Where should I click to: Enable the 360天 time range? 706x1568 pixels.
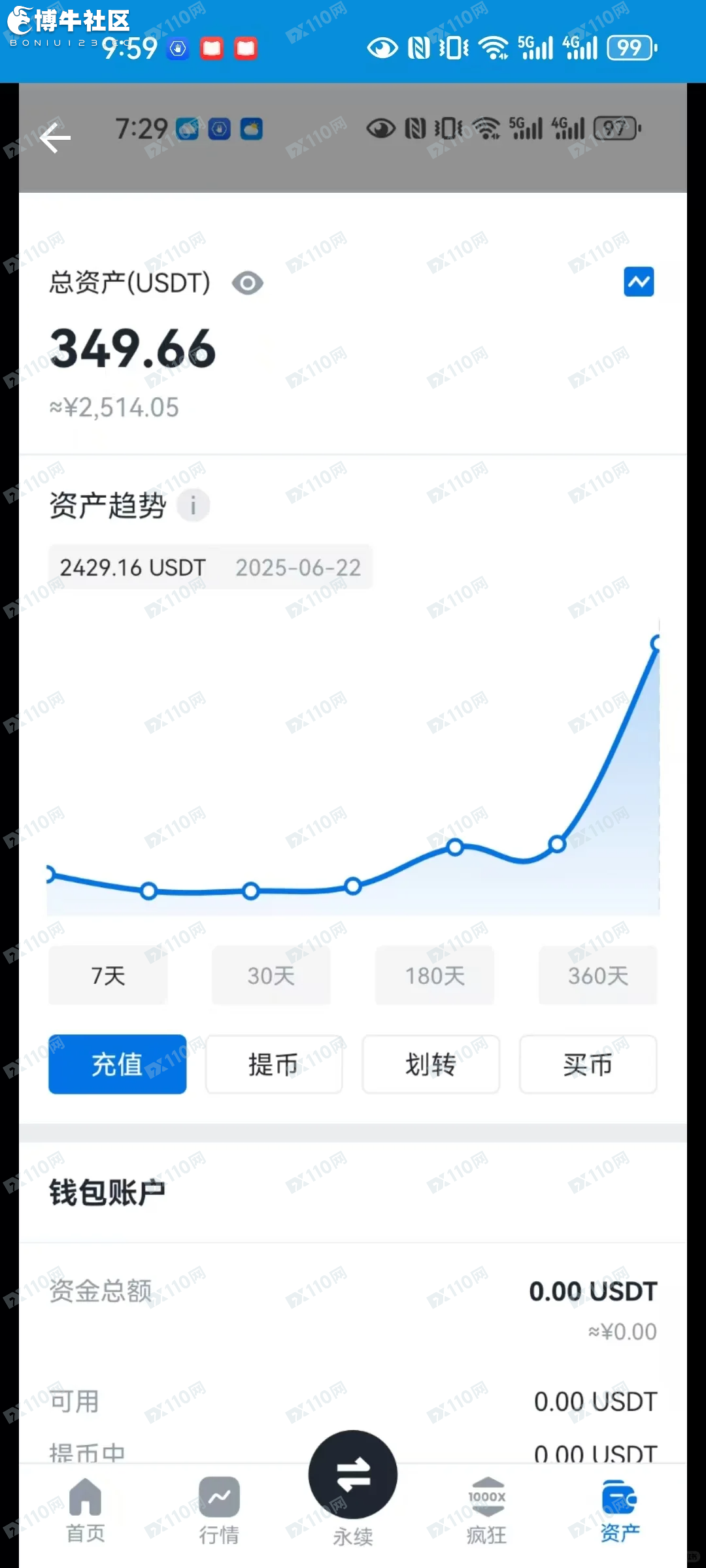(x=597, y=975)
